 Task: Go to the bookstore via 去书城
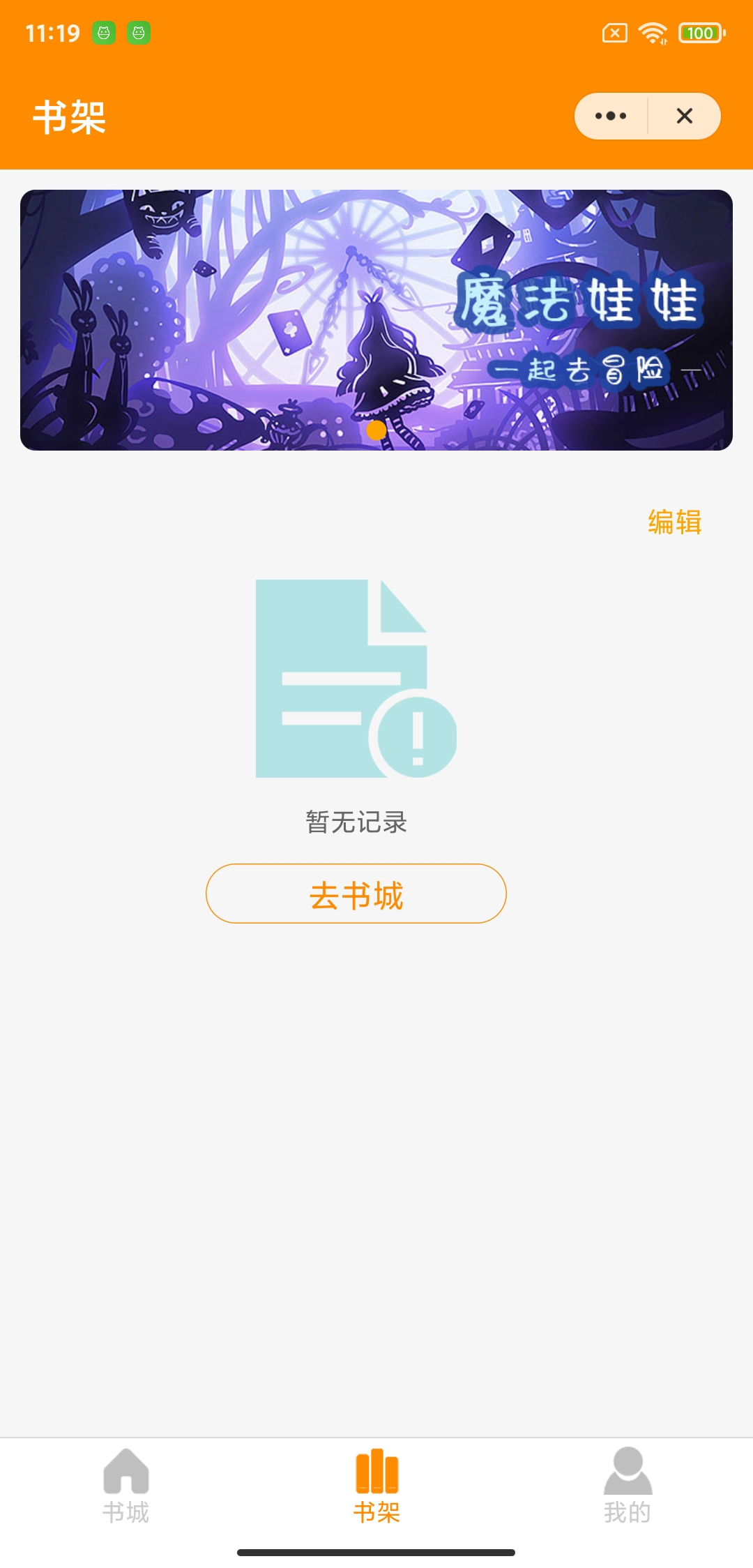356,894
